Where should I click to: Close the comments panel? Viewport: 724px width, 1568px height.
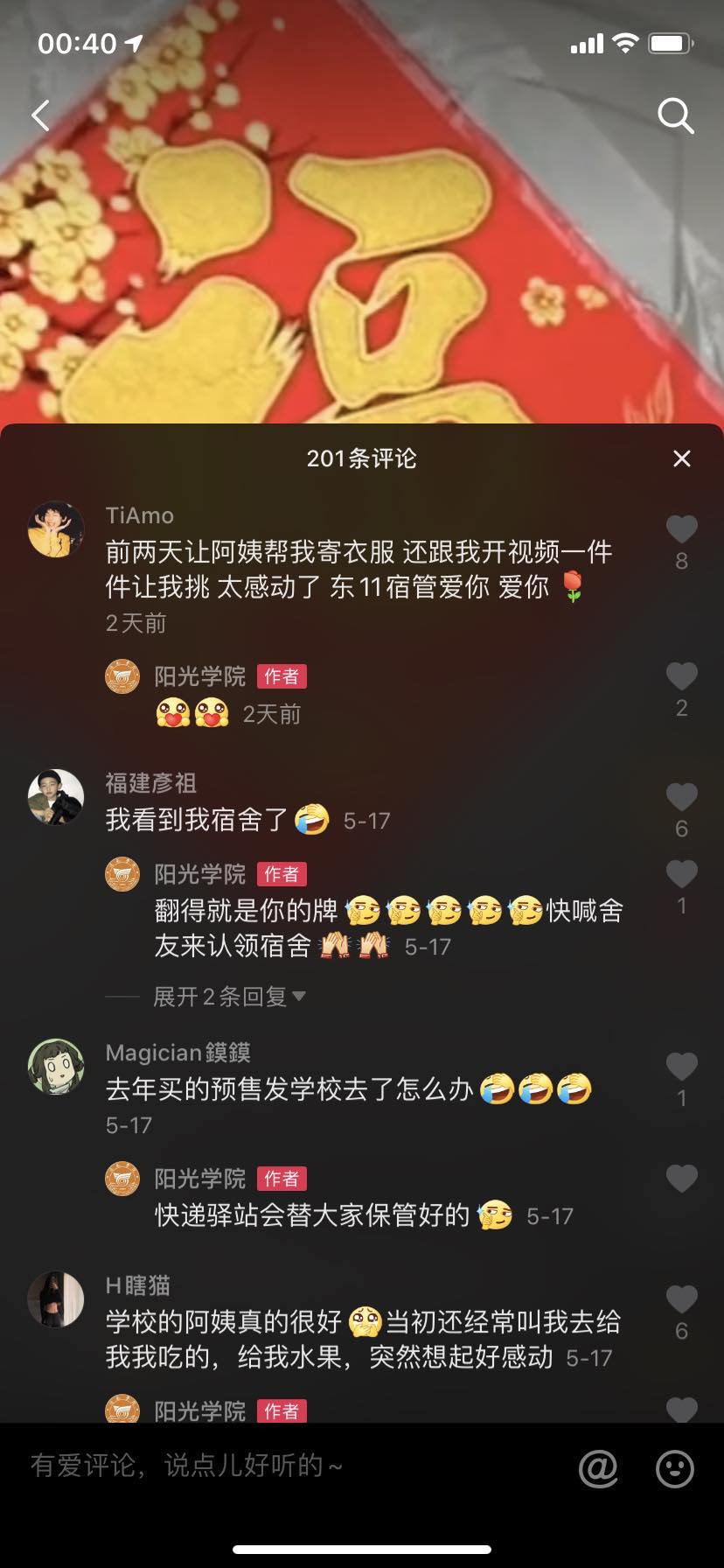click(x=682, y=458)
